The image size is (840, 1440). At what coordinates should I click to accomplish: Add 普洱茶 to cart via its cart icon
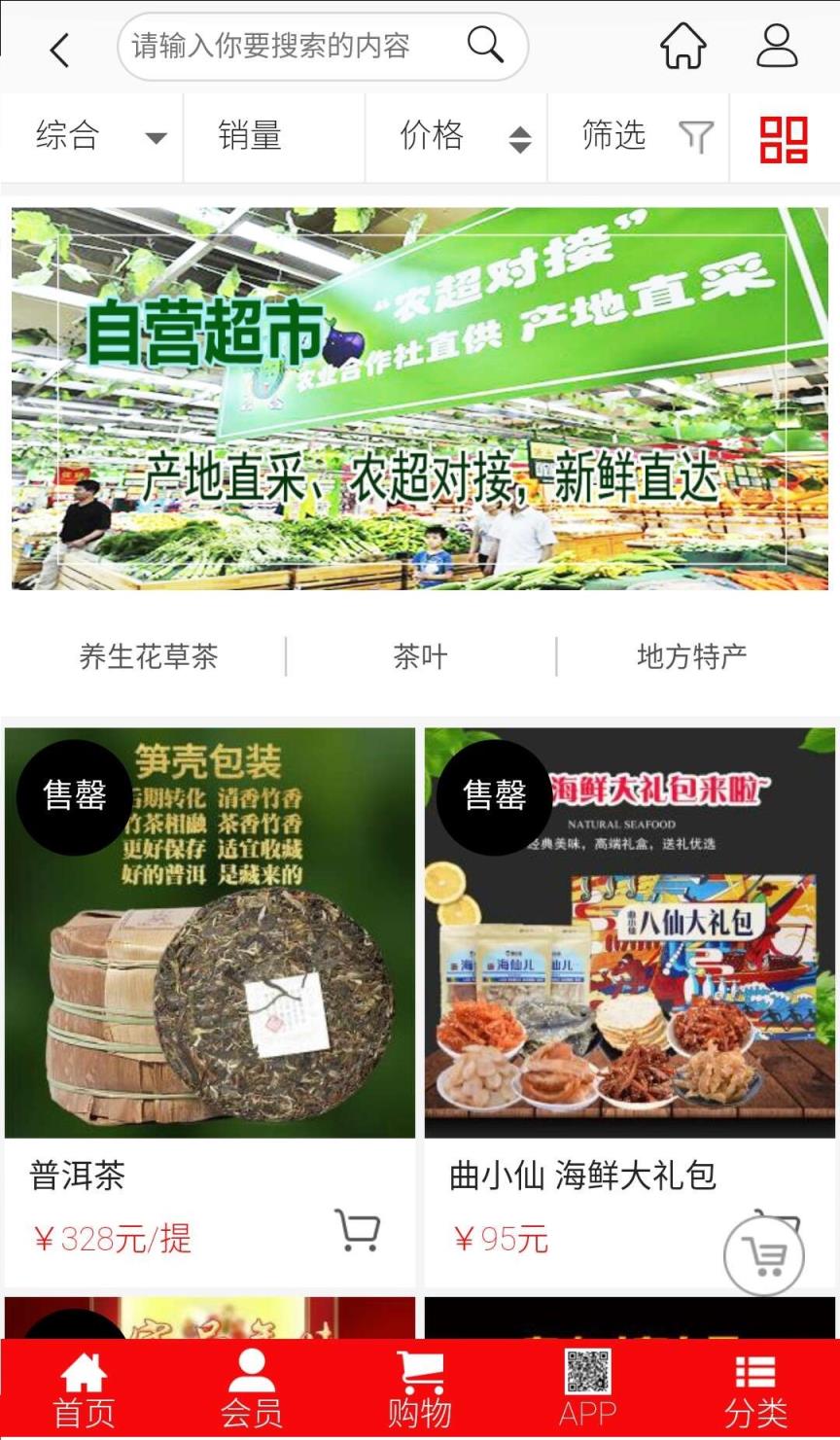[x=358, y=1228]
